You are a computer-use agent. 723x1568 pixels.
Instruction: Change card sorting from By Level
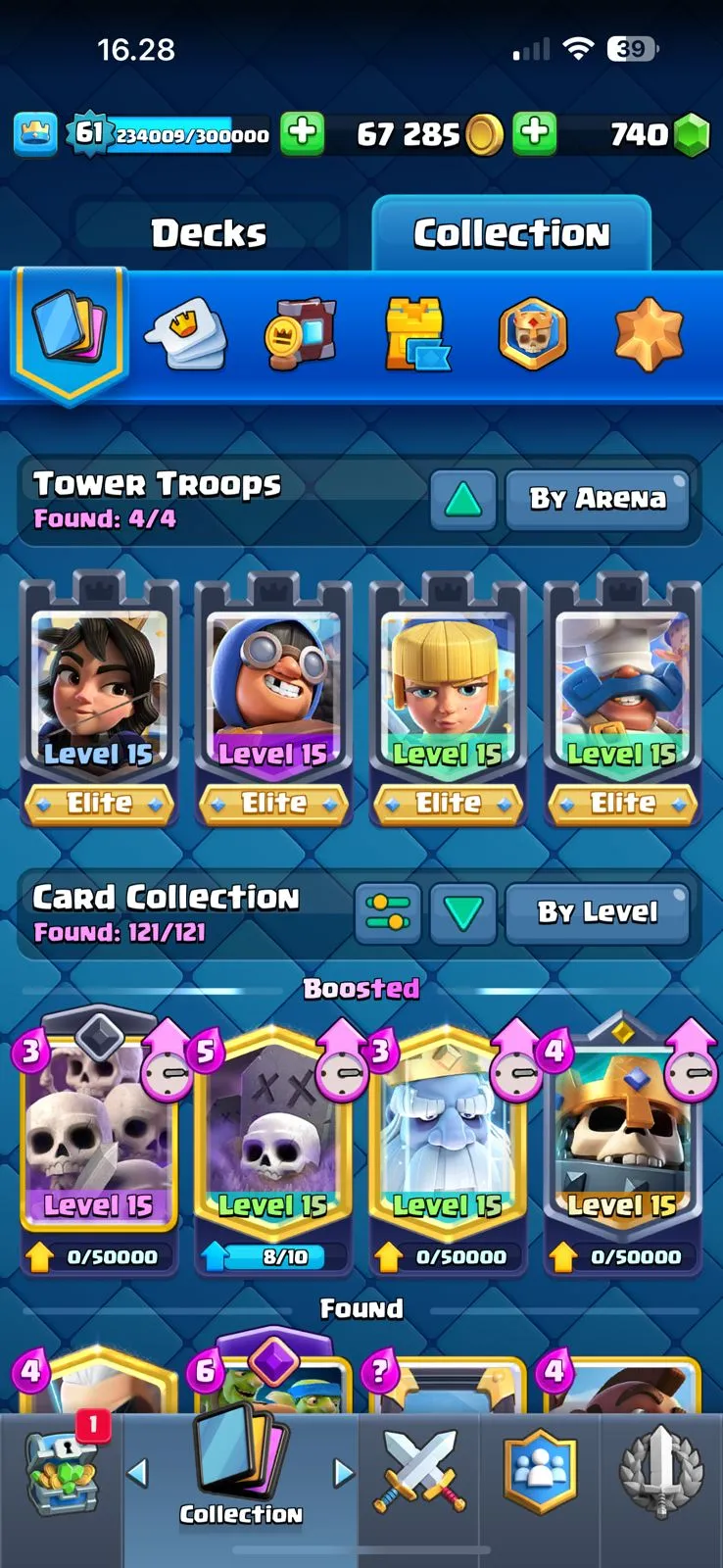(x=598, y=912)
